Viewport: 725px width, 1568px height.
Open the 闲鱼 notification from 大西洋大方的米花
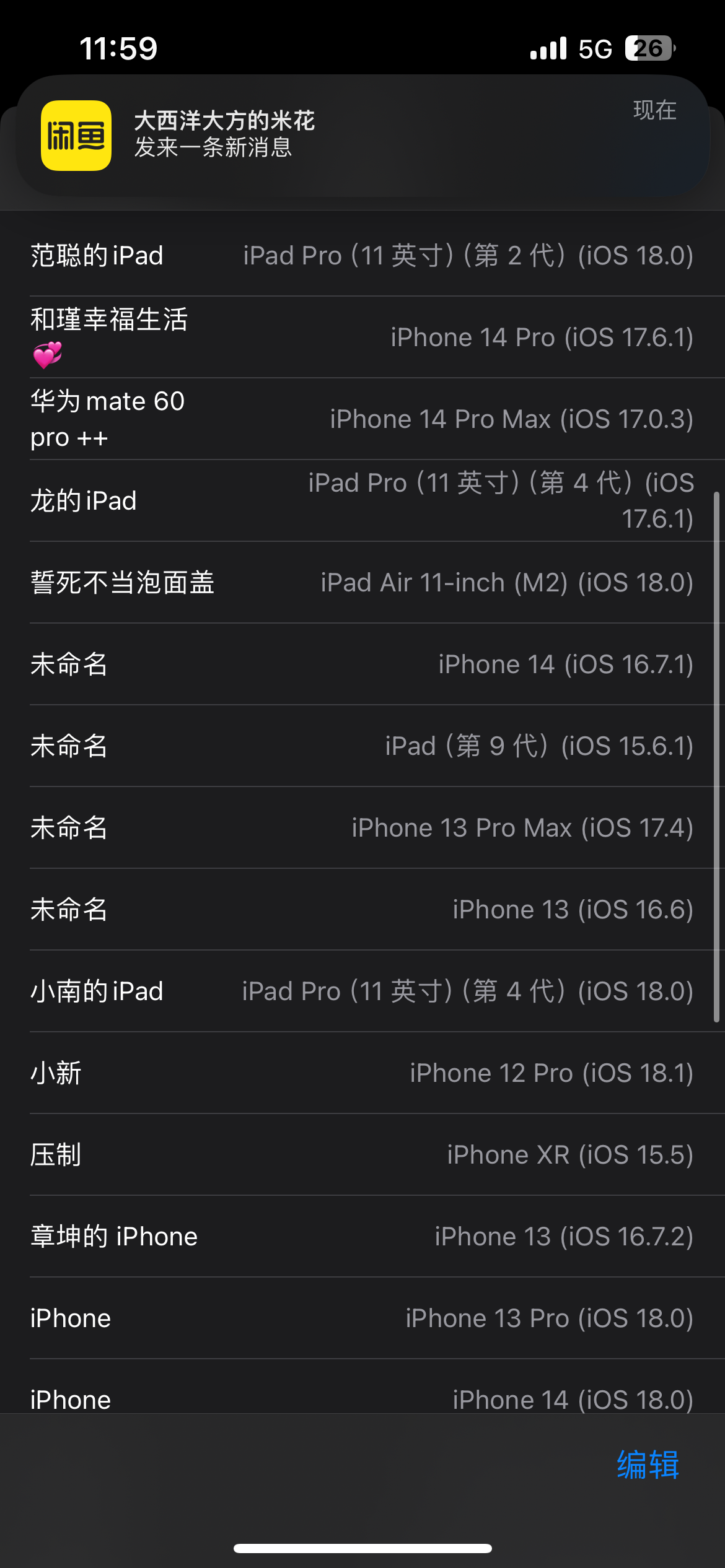coord(362,136)
